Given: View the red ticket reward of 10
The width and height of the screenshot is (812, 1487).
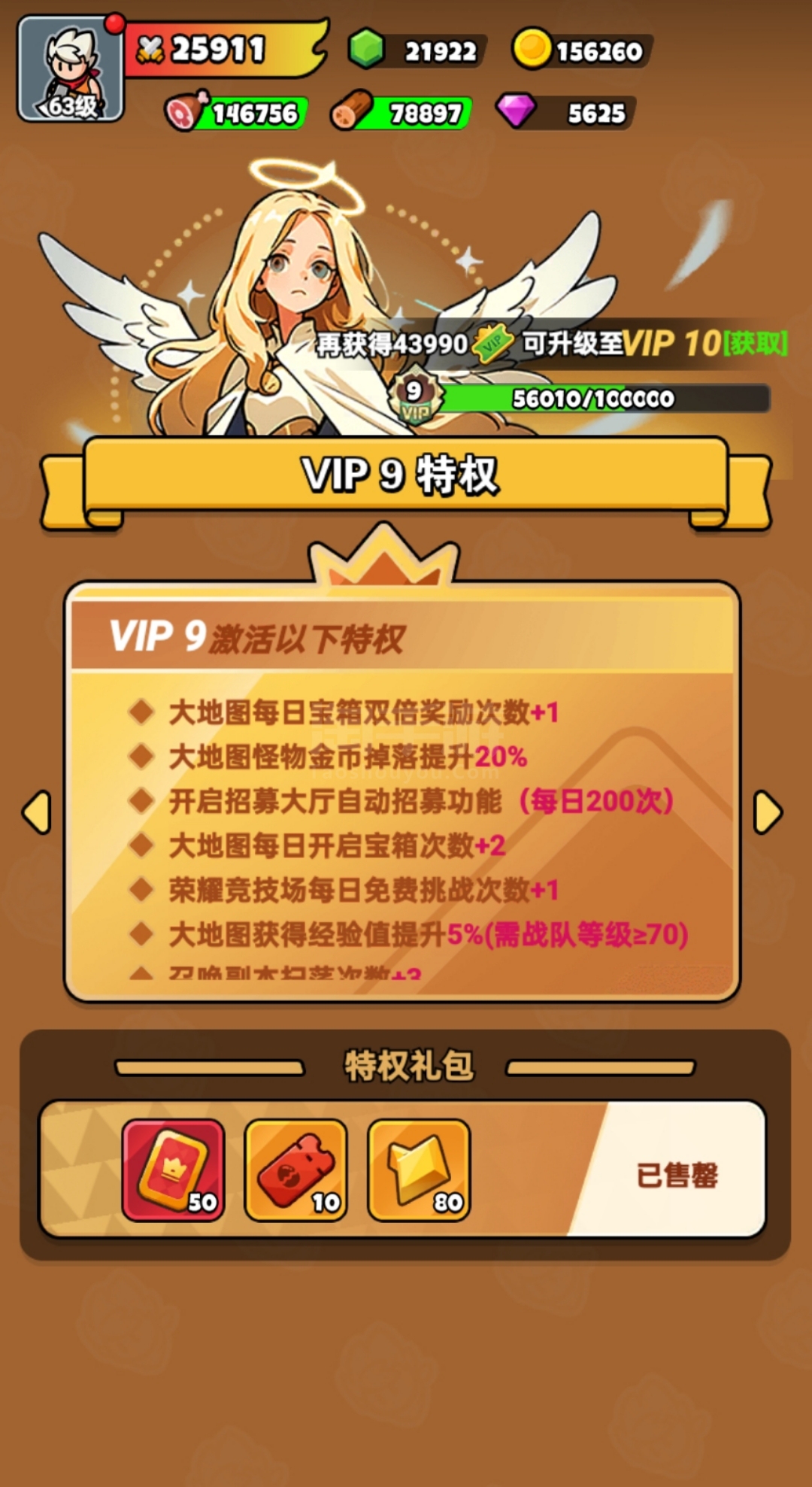Looking at the screenshot, I should [x=295, y=1170].
